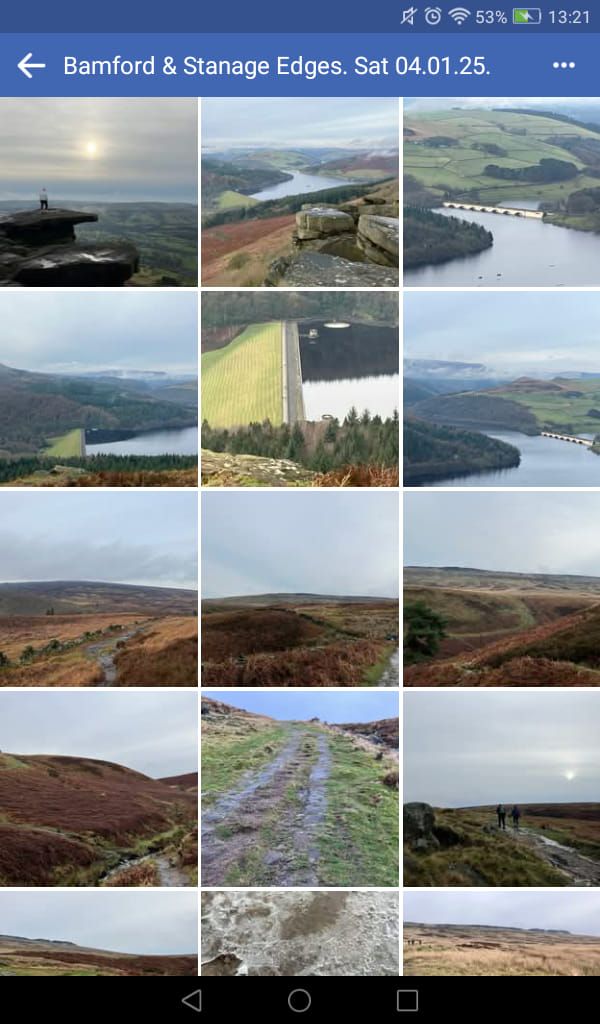Screen dimensions: 600x1024
Task: Open photo of two walkers under hazy sun
Action: click(x=502, y=788)
